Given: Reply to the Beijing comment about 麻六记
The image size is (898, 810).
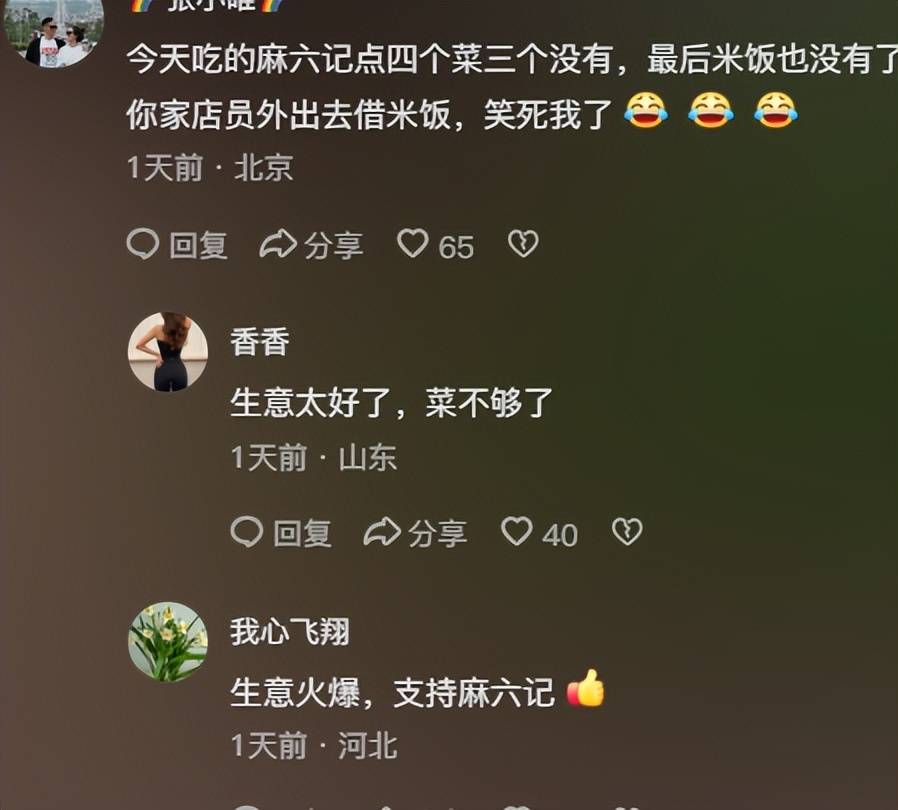Looking at the screenshot, I should tap(177, 245).
